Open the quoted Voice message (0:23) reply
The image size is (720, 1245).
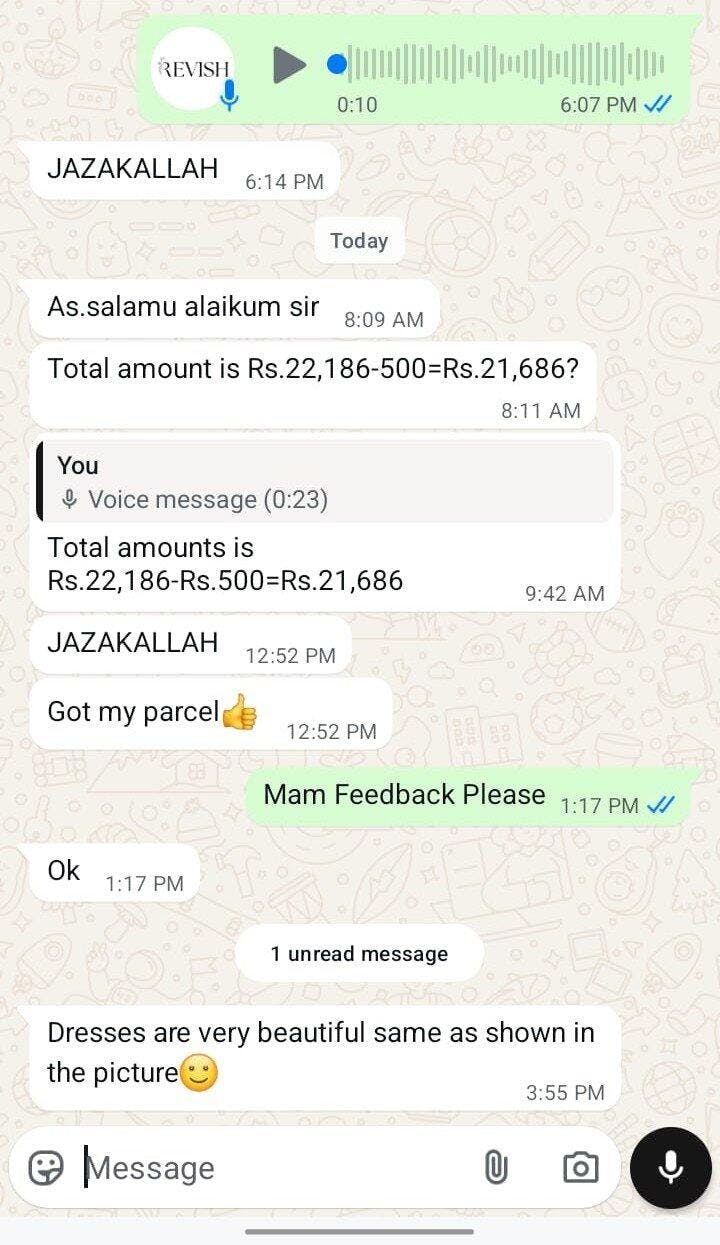[x=326, y=483]
